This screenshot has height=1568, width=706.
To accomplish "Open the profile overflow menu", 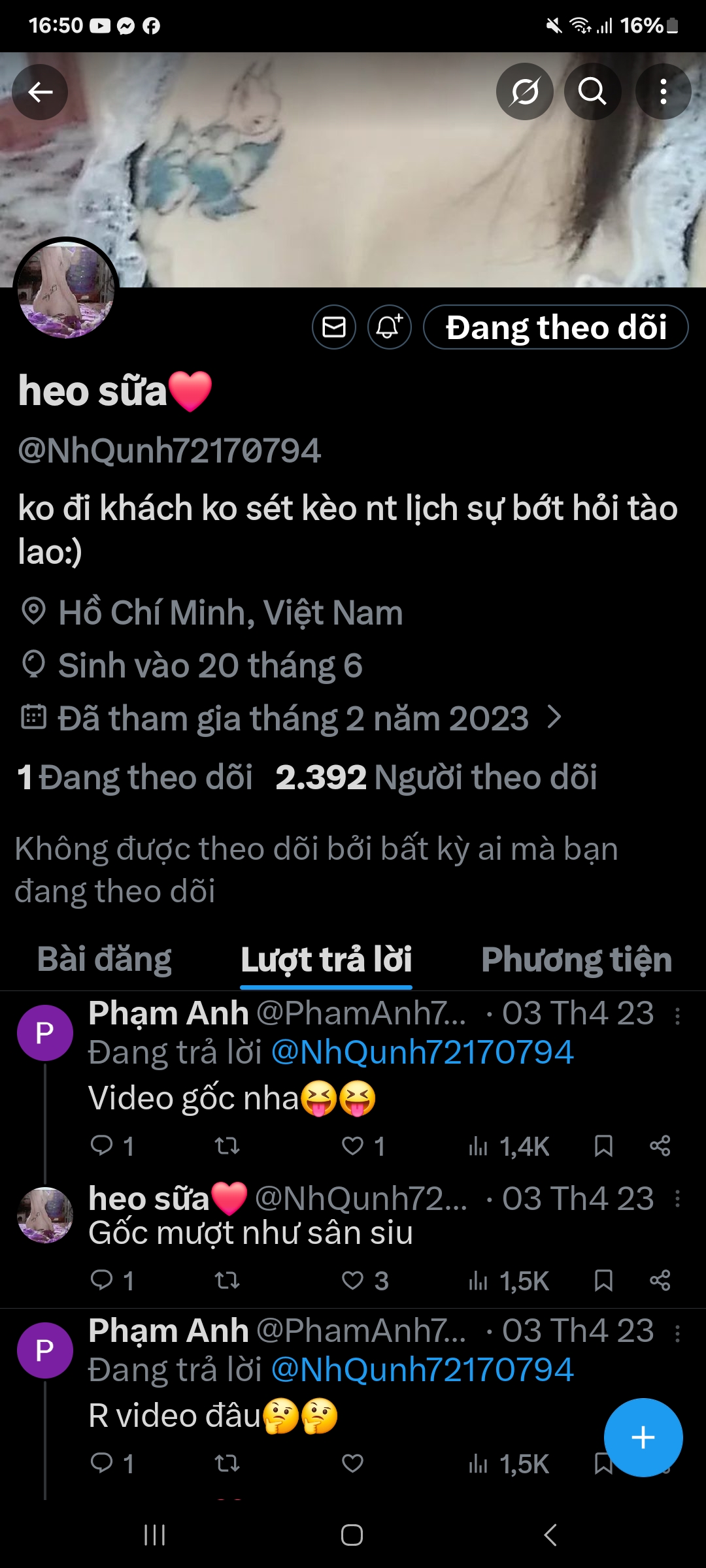I will 663,92.
